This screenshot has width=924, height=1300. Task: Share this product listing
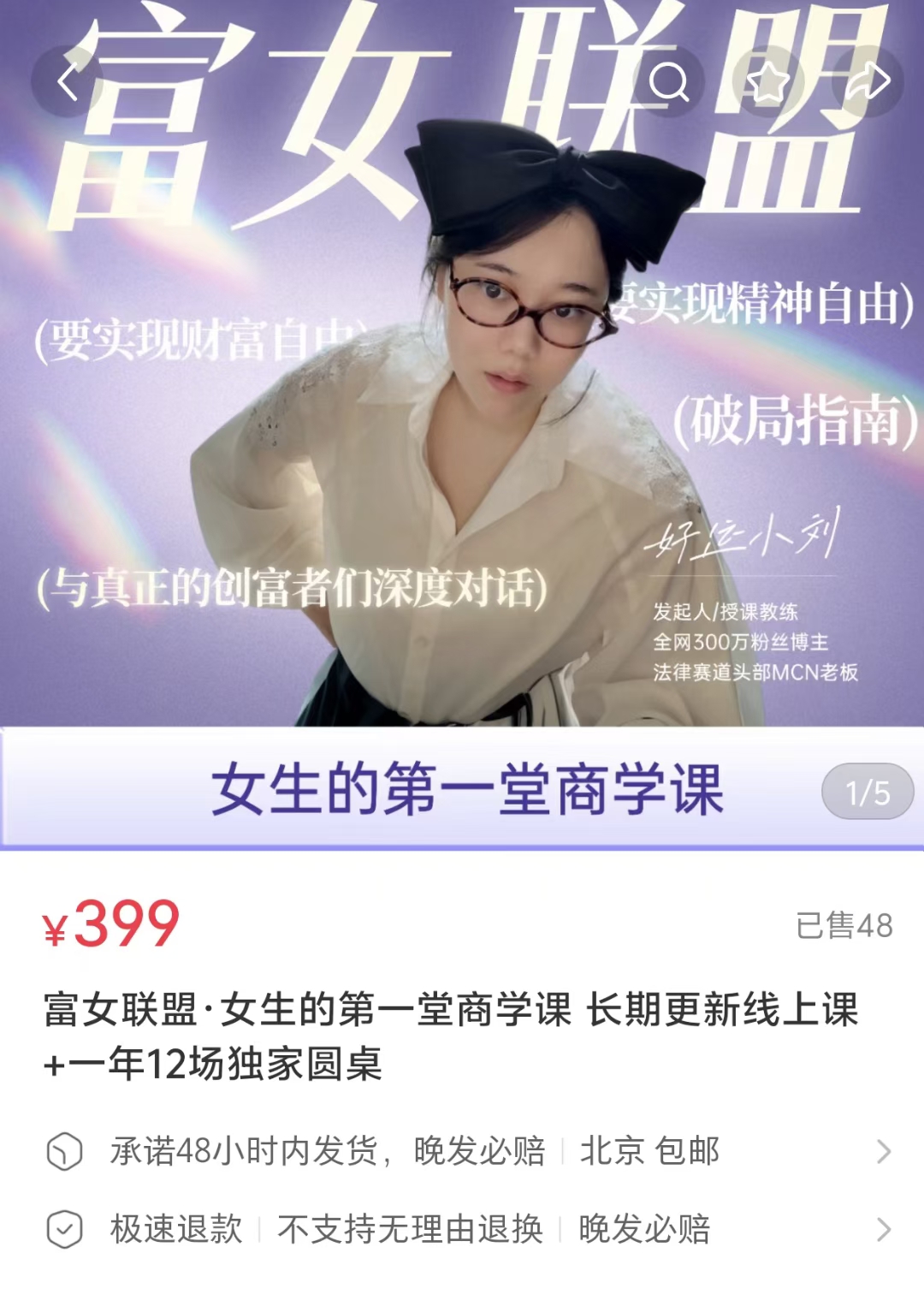click(x=869, y=82)
